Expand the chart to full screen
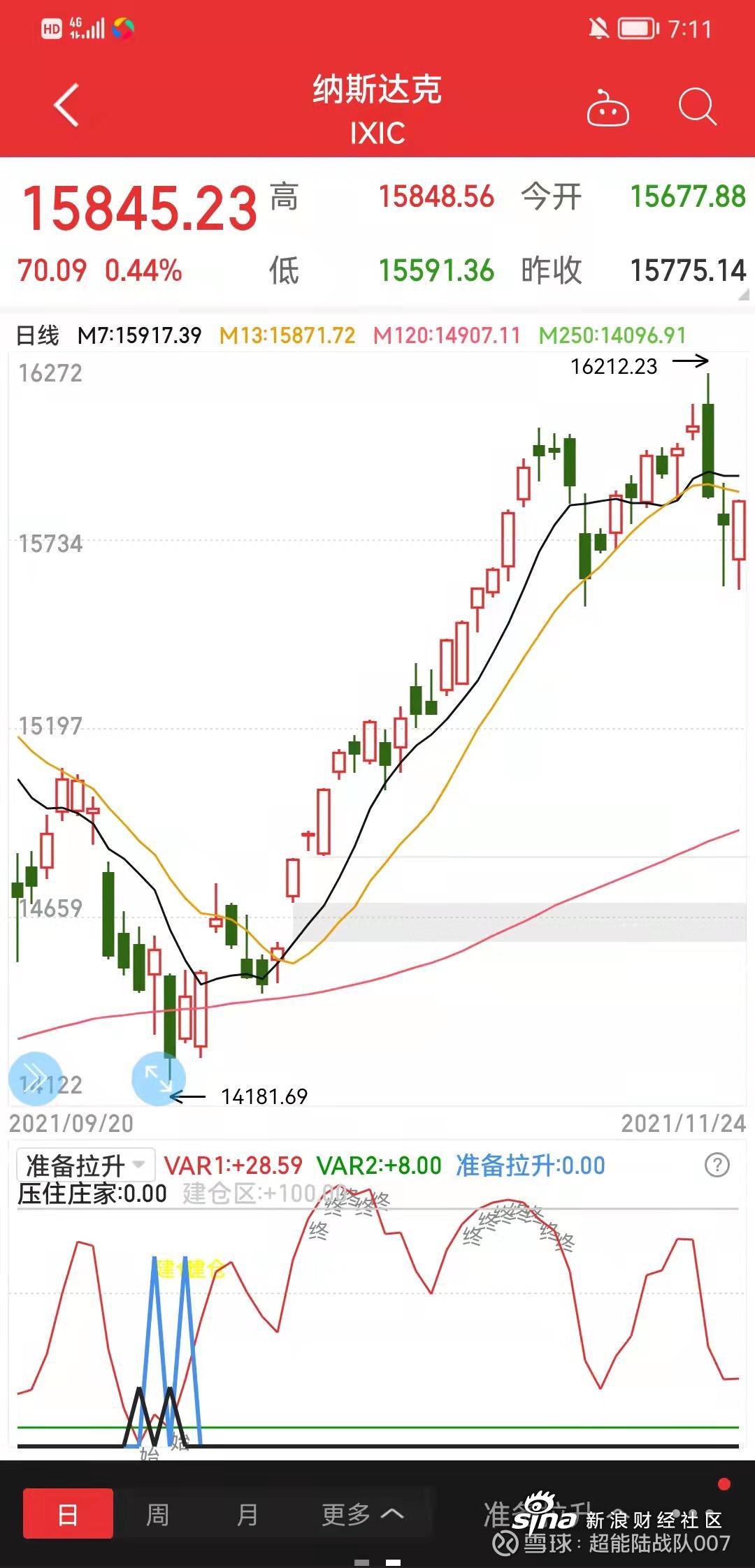Viewport: 755px width, 1568px height. pos(159,1079)
